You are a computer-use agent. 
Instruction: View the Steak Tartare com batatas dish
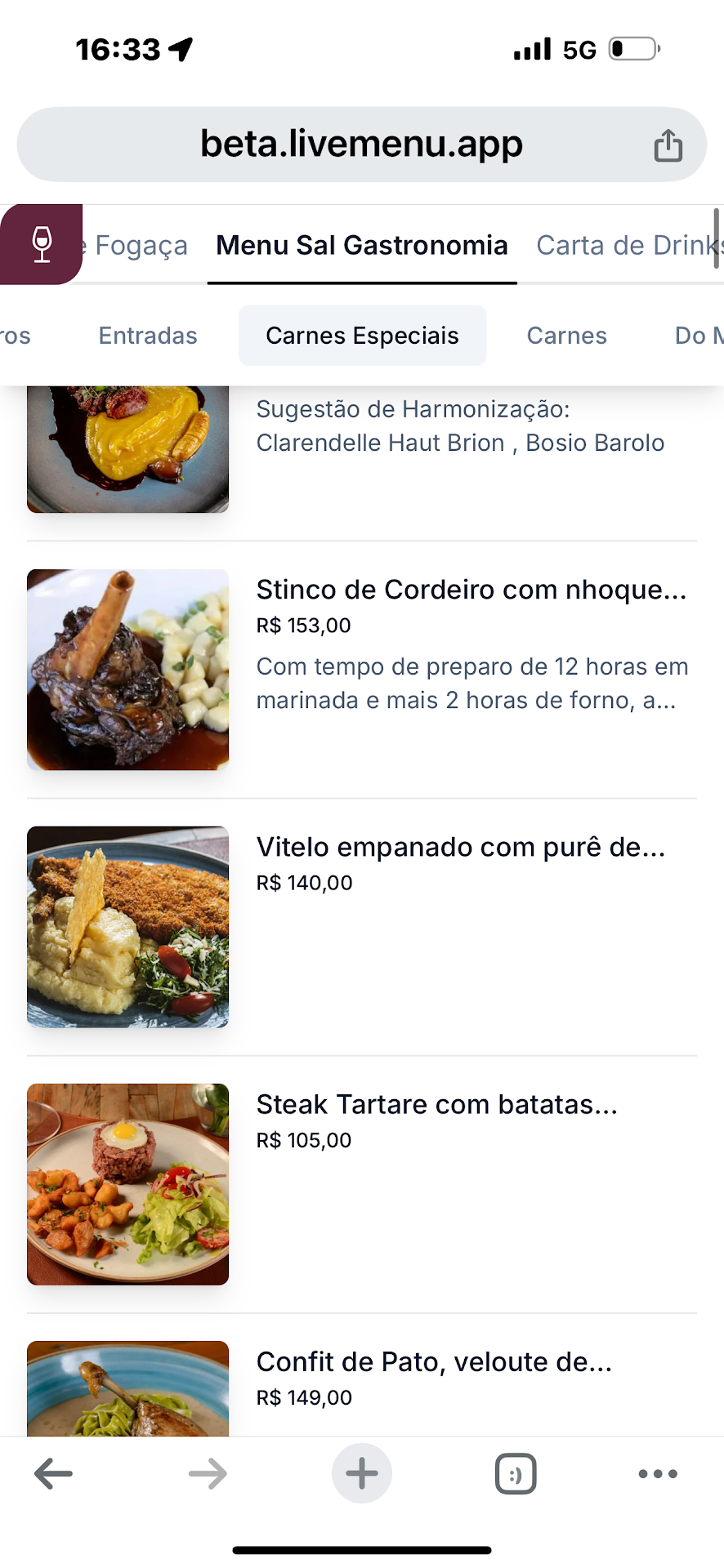coord(436,1104)
